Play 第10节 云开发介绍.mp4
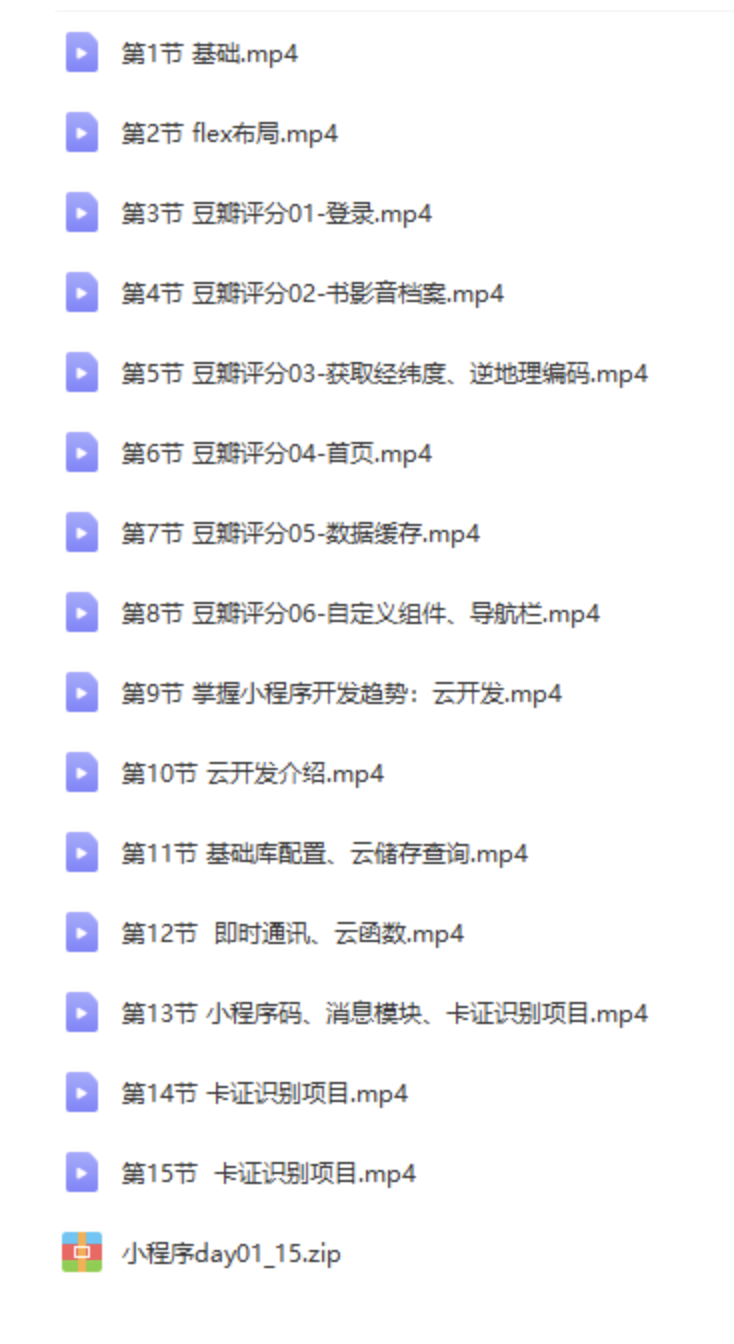The width and height of the screenshot is (734, 1344). (x=252, y=773)
